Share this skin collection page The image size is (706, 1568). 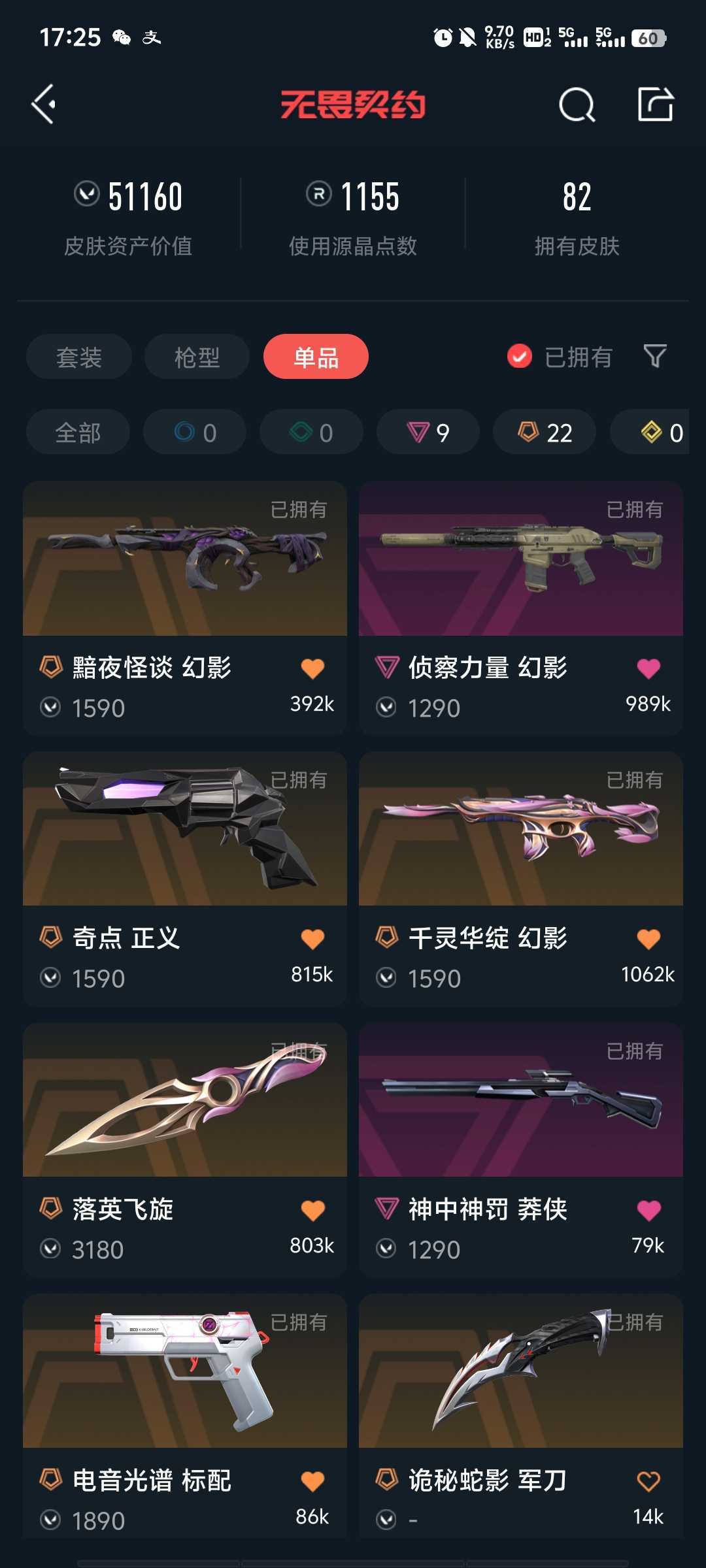click(x=656, y=105)
